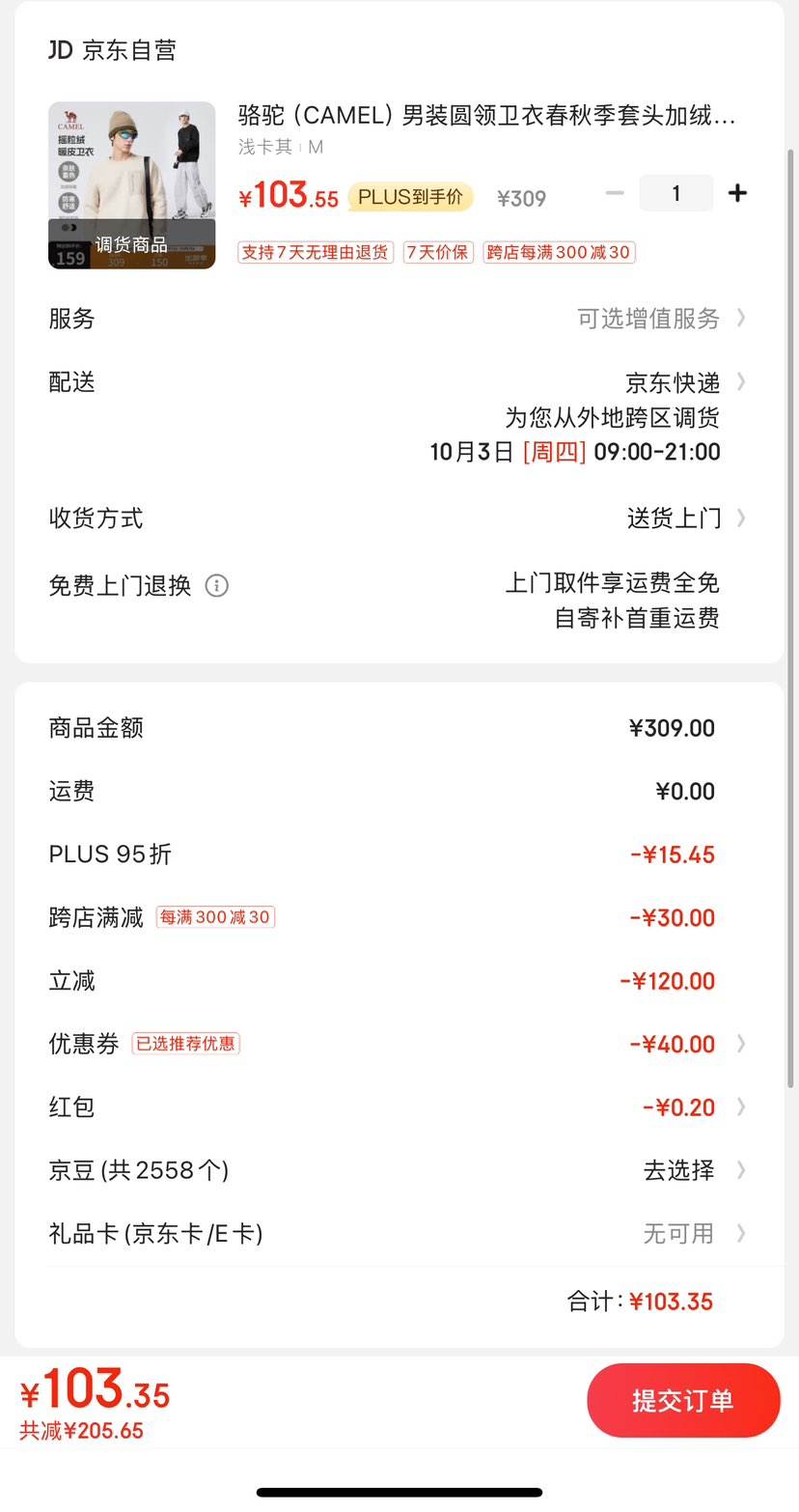Open 红包 red packet options
The width and height of the screenshot is (799, 1512).
click(x=399, y=1107)
